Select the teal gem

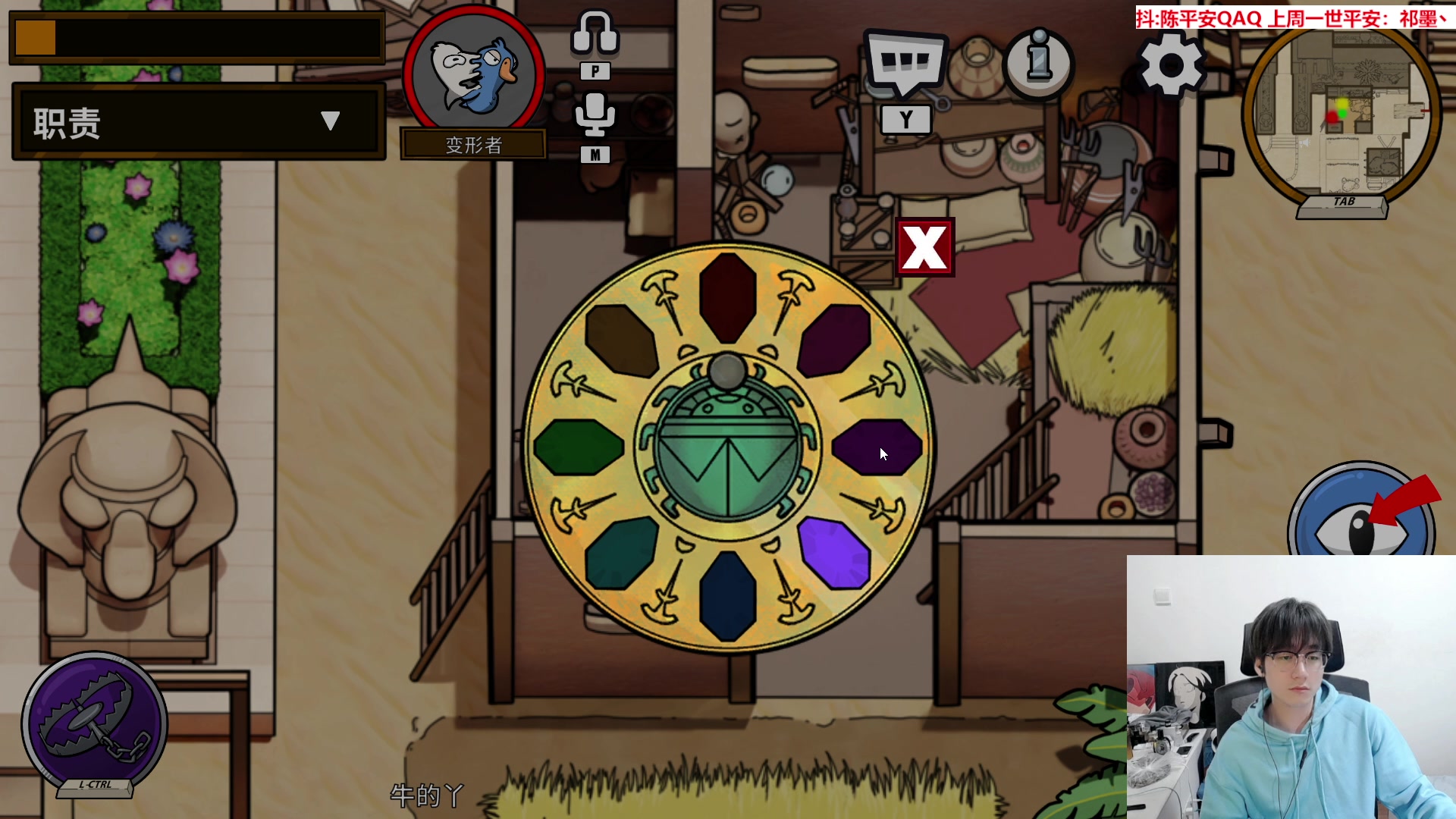[621, 553]
